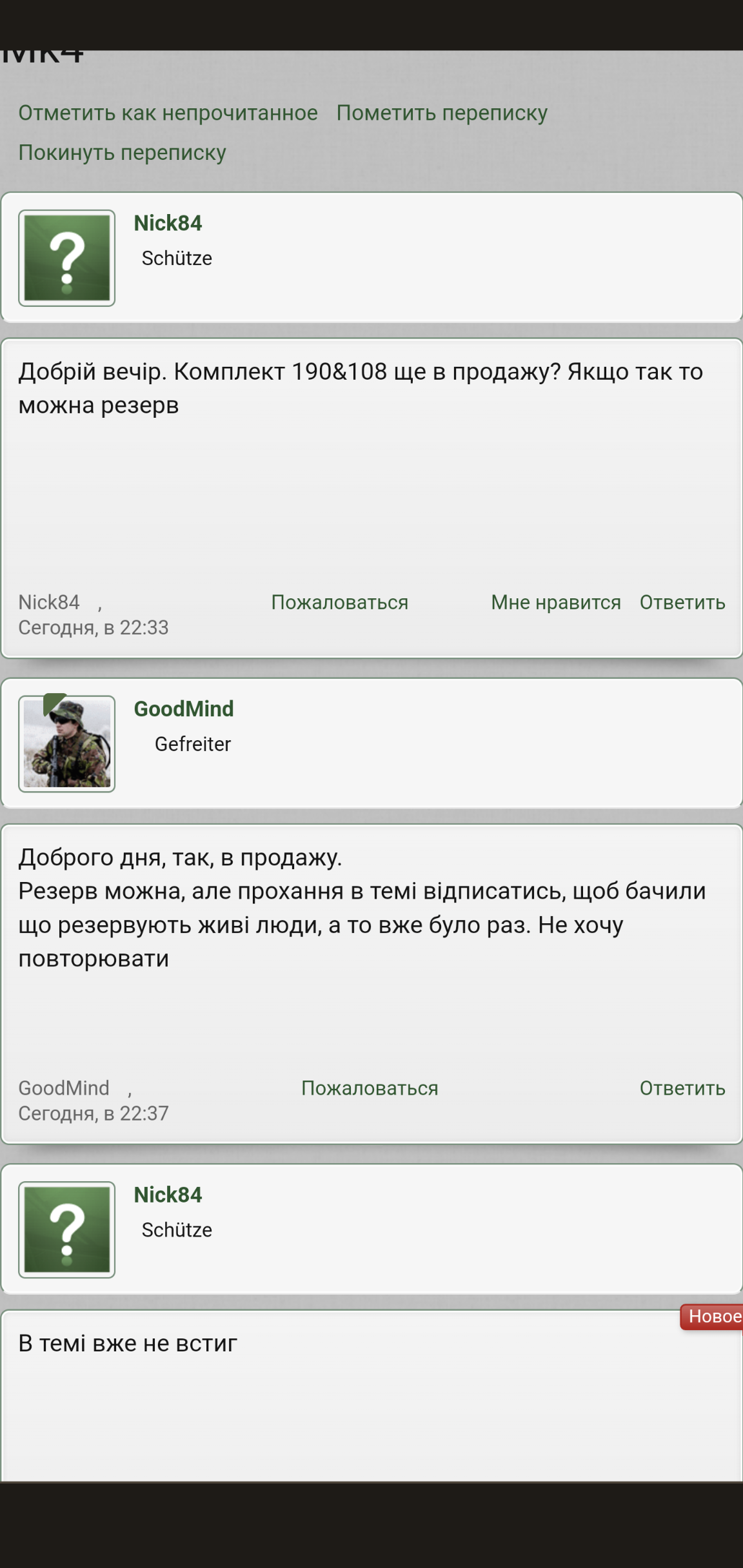Reply to Nick84's 22:33 message
The image size is (743, 1568).
tap(682, 602)
